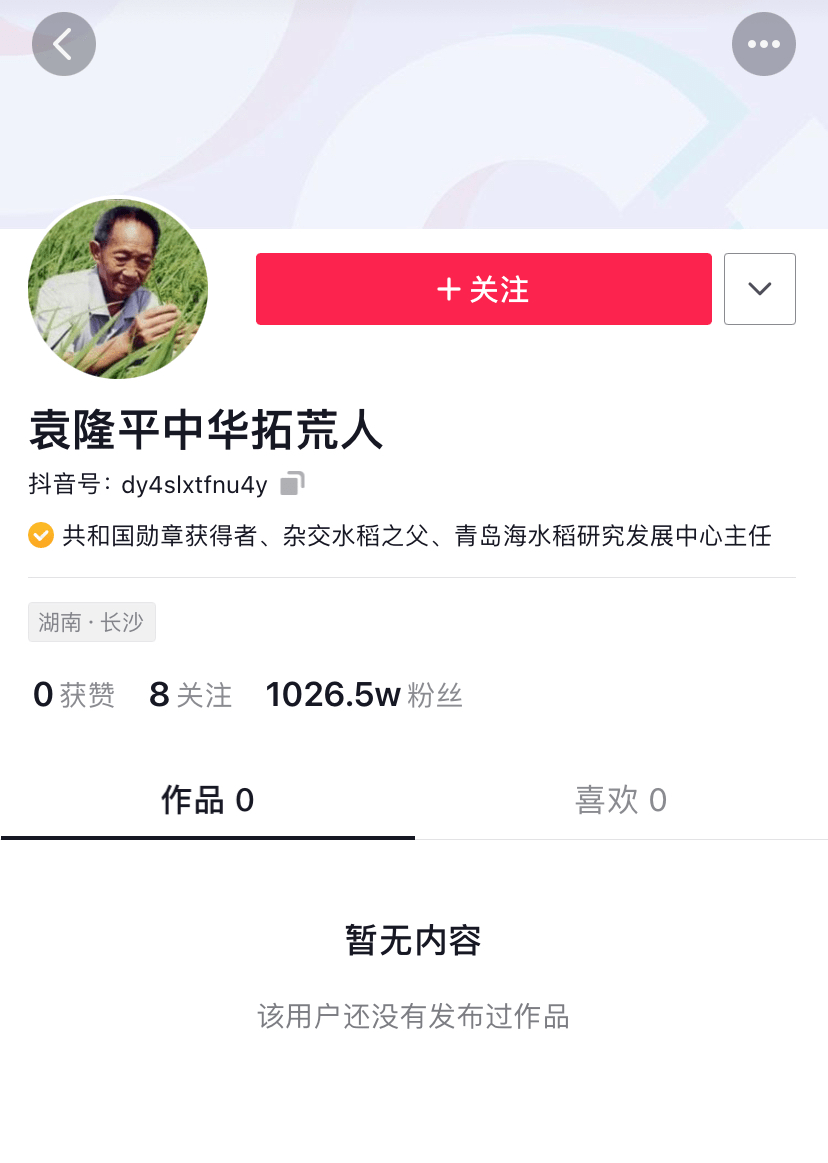The image size is (828, 1163).
Task: Open the profile avatar photo
Action: (118, 289)
